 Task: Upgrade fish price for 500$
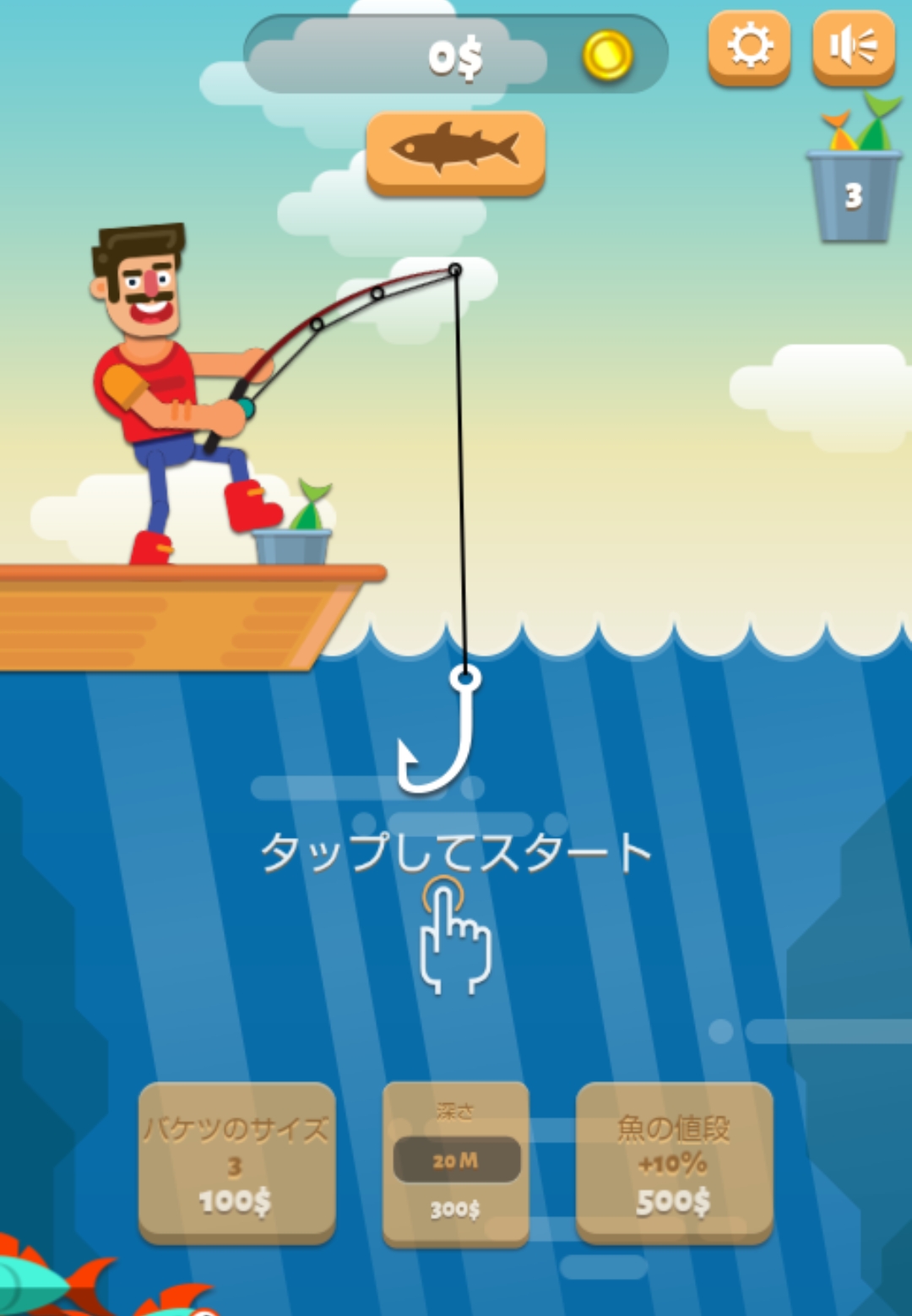674,1162
